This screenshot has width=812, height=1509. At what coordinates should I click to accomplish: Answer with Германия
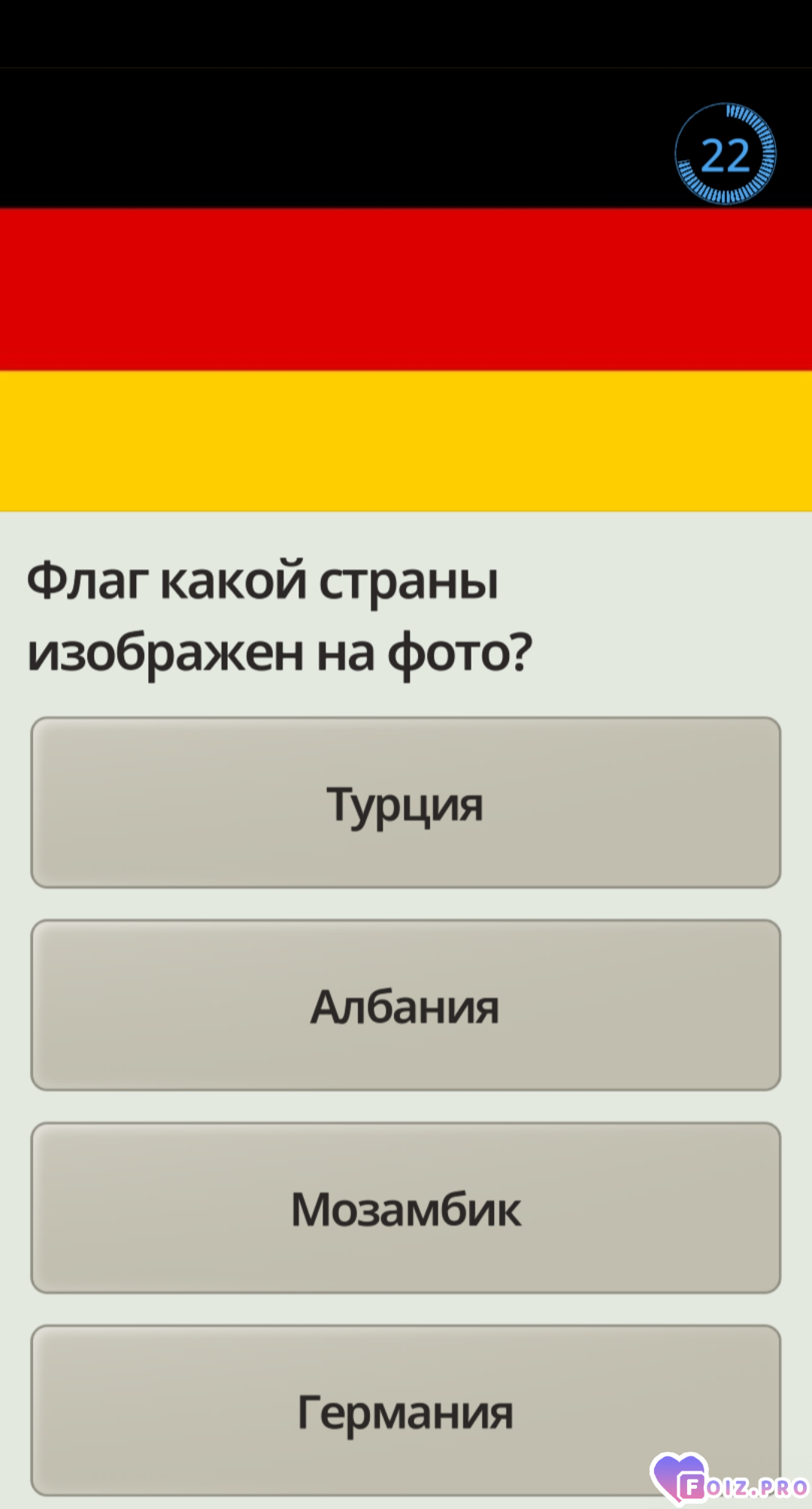coord(405,1410)
